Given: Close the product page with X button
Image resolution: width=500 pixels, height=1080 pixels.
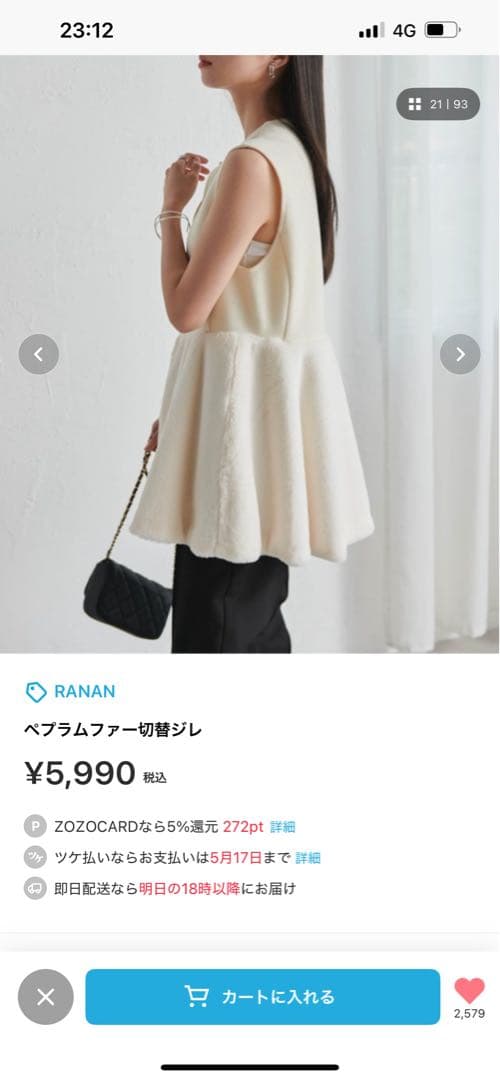Looking at the screenshot, I should (x=45, y=997).
